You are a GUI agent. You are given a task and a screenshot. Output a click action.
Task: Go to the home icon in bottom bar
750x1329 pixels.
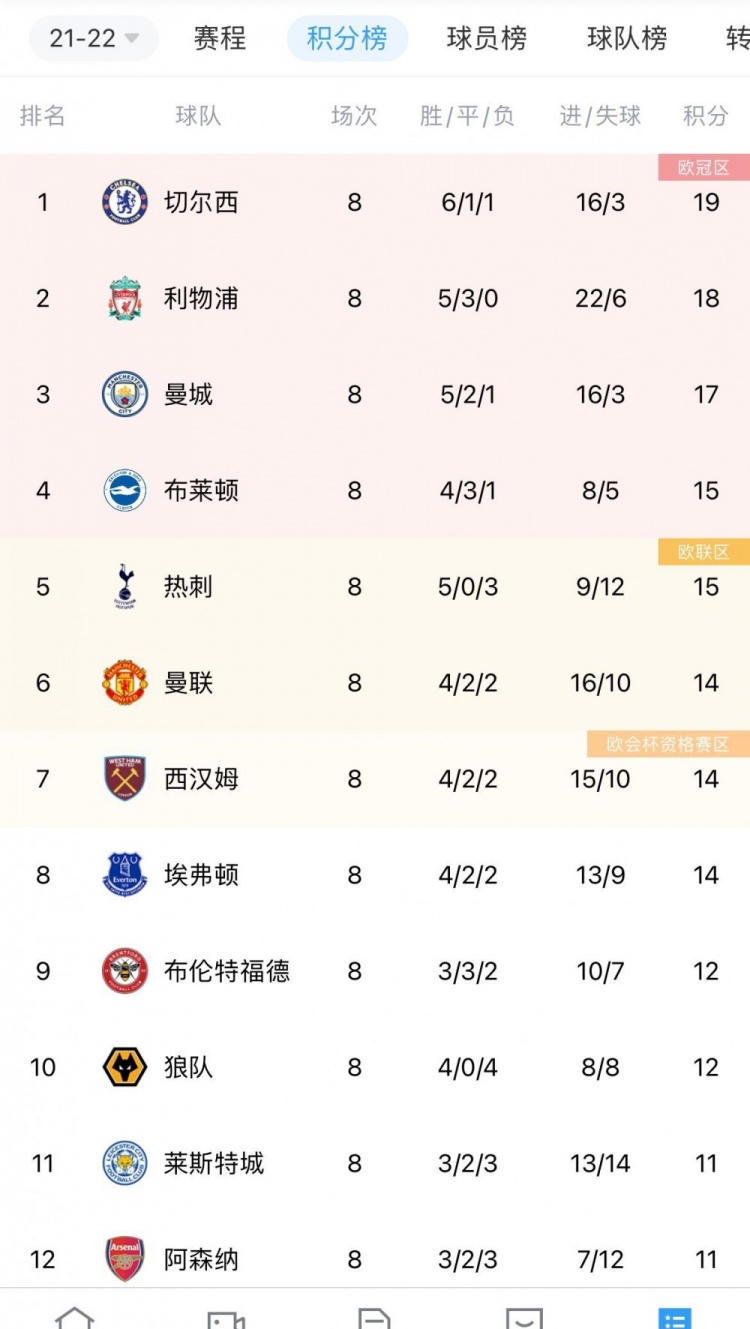pyautogui.click(x=75, y=1317)
